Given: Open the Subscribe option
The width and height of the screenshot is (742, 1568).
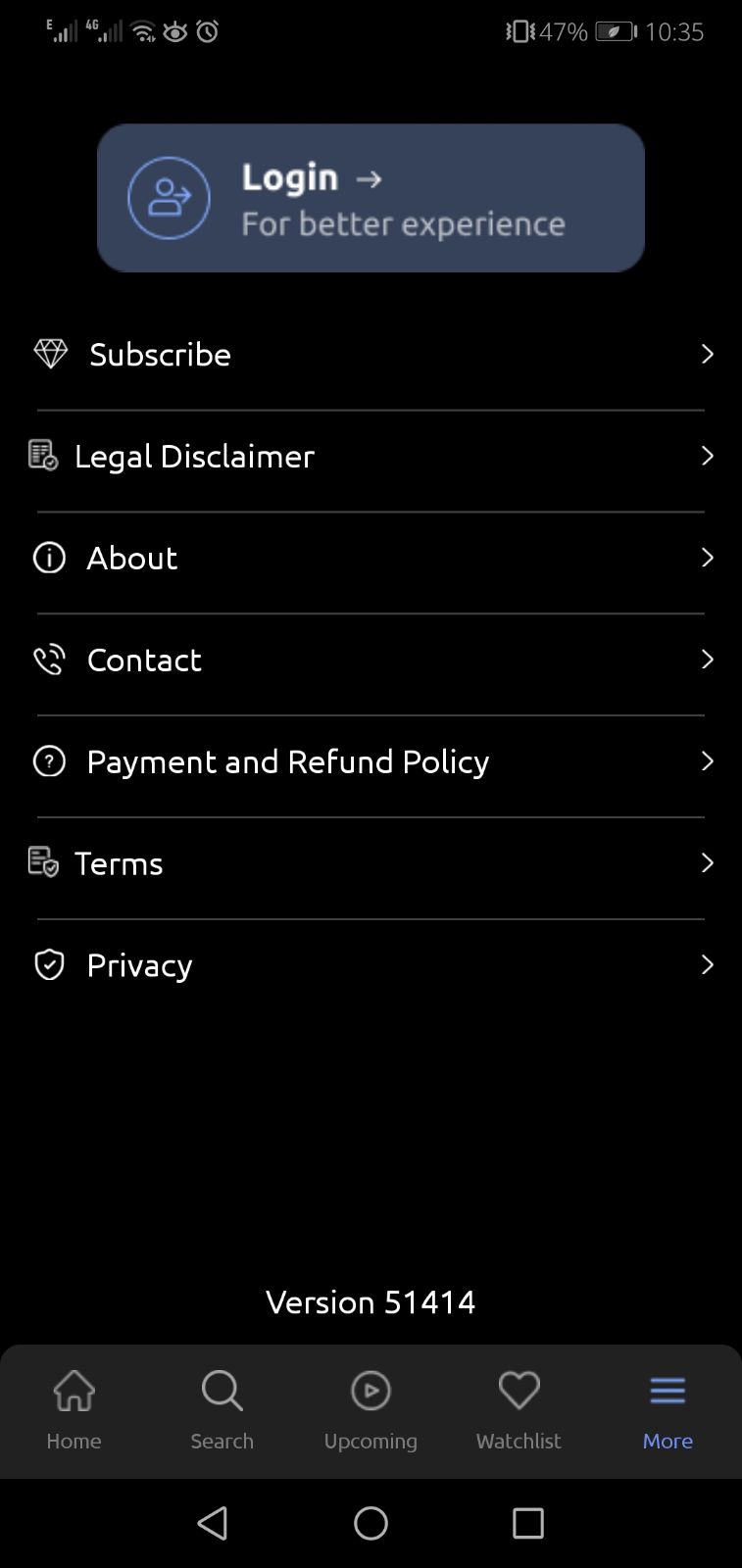Looking at the screenshot, I should 371,354.
